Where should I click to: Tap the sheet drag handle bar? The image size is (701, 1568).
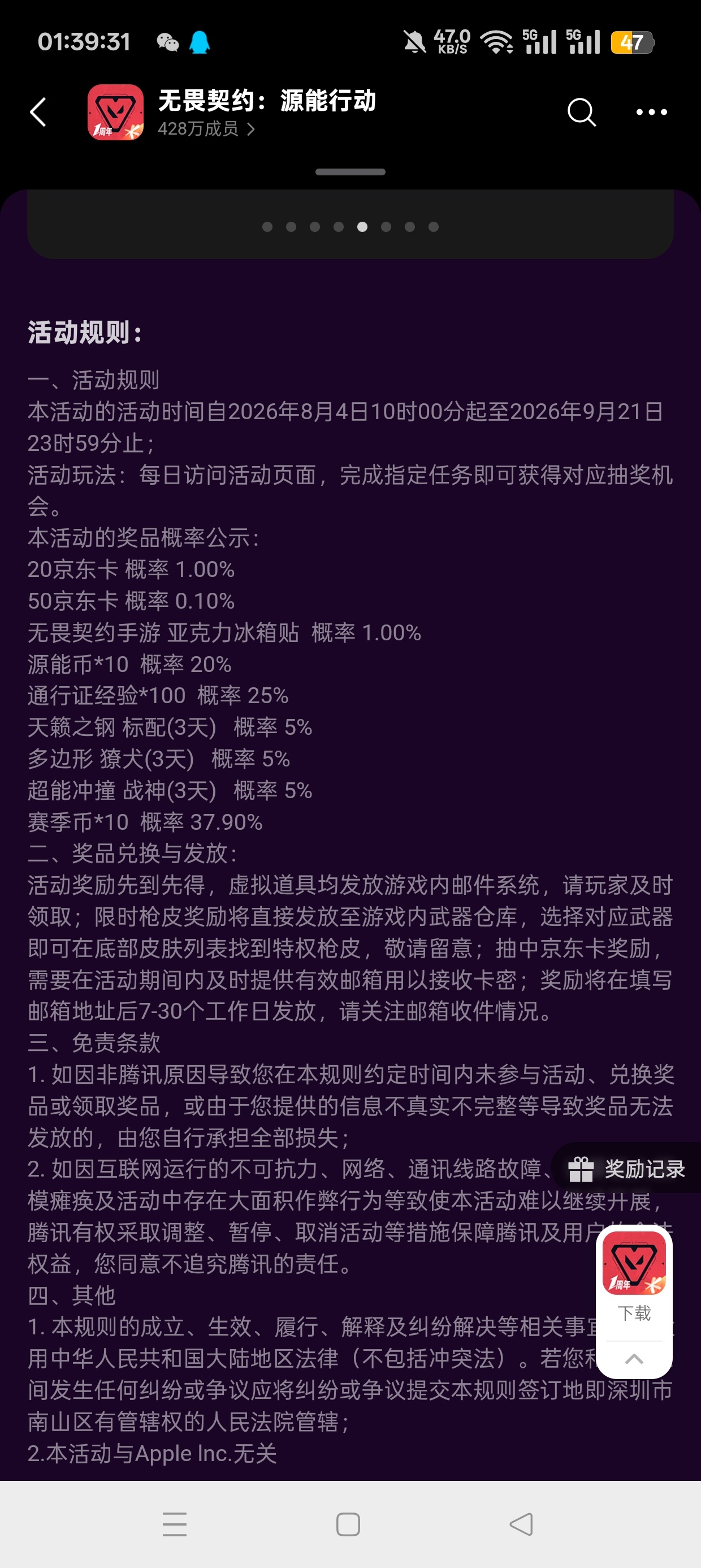tap(350, 171)
